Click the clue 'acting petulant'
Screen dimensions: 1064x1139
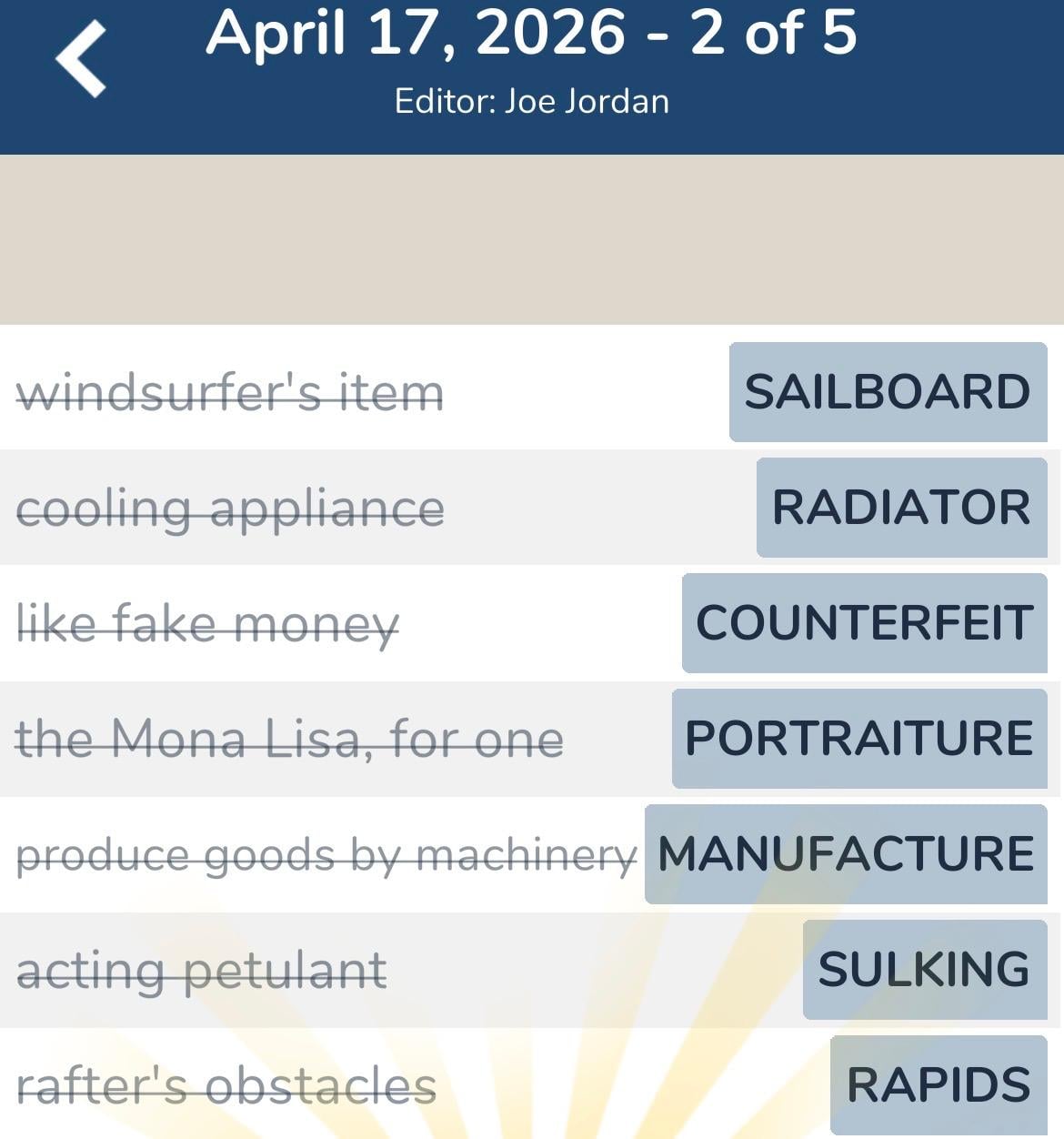[202, 968]
